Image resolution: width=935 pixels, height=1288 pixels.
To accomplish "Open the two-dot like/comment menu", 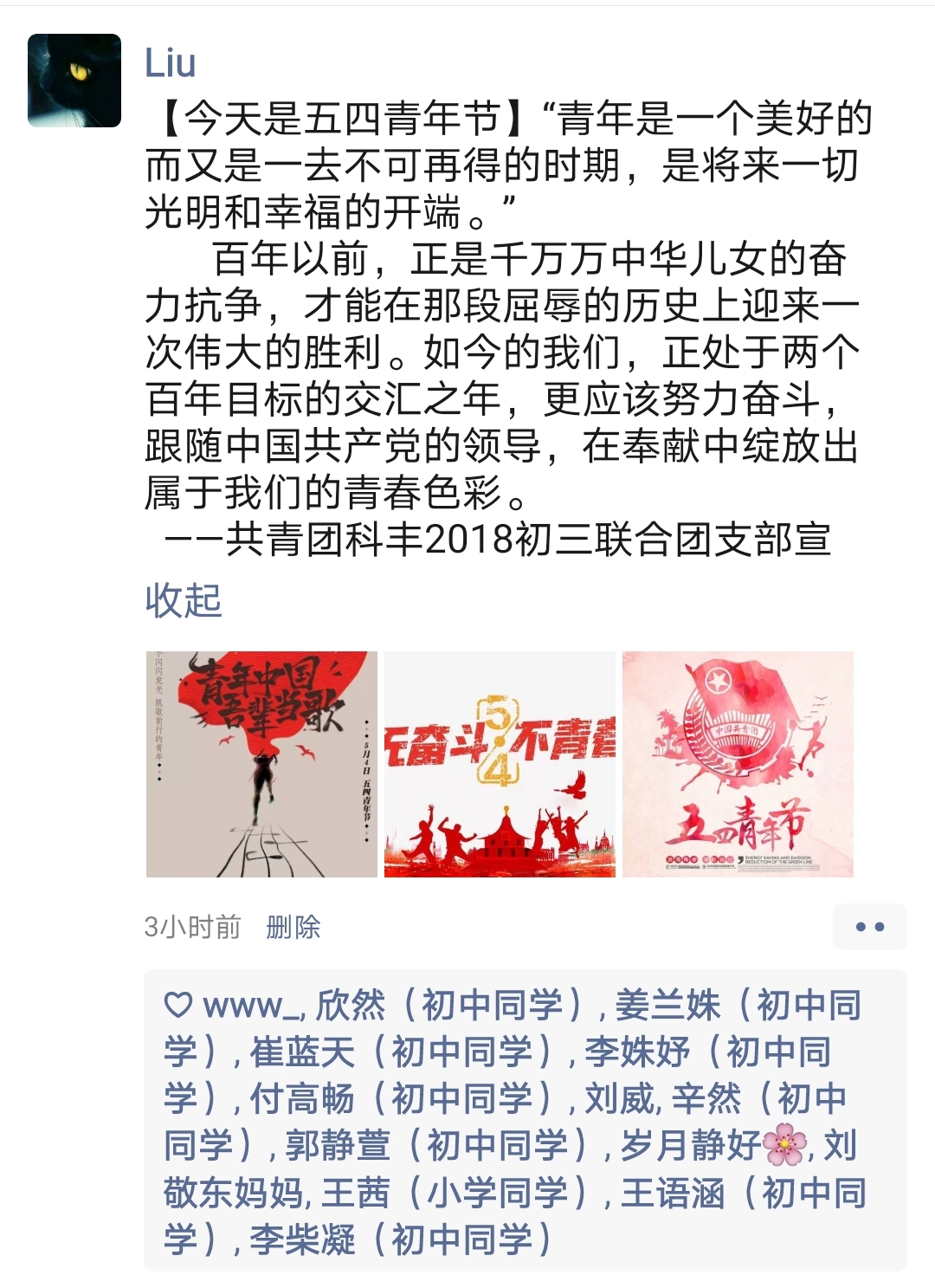I will 869,927.
